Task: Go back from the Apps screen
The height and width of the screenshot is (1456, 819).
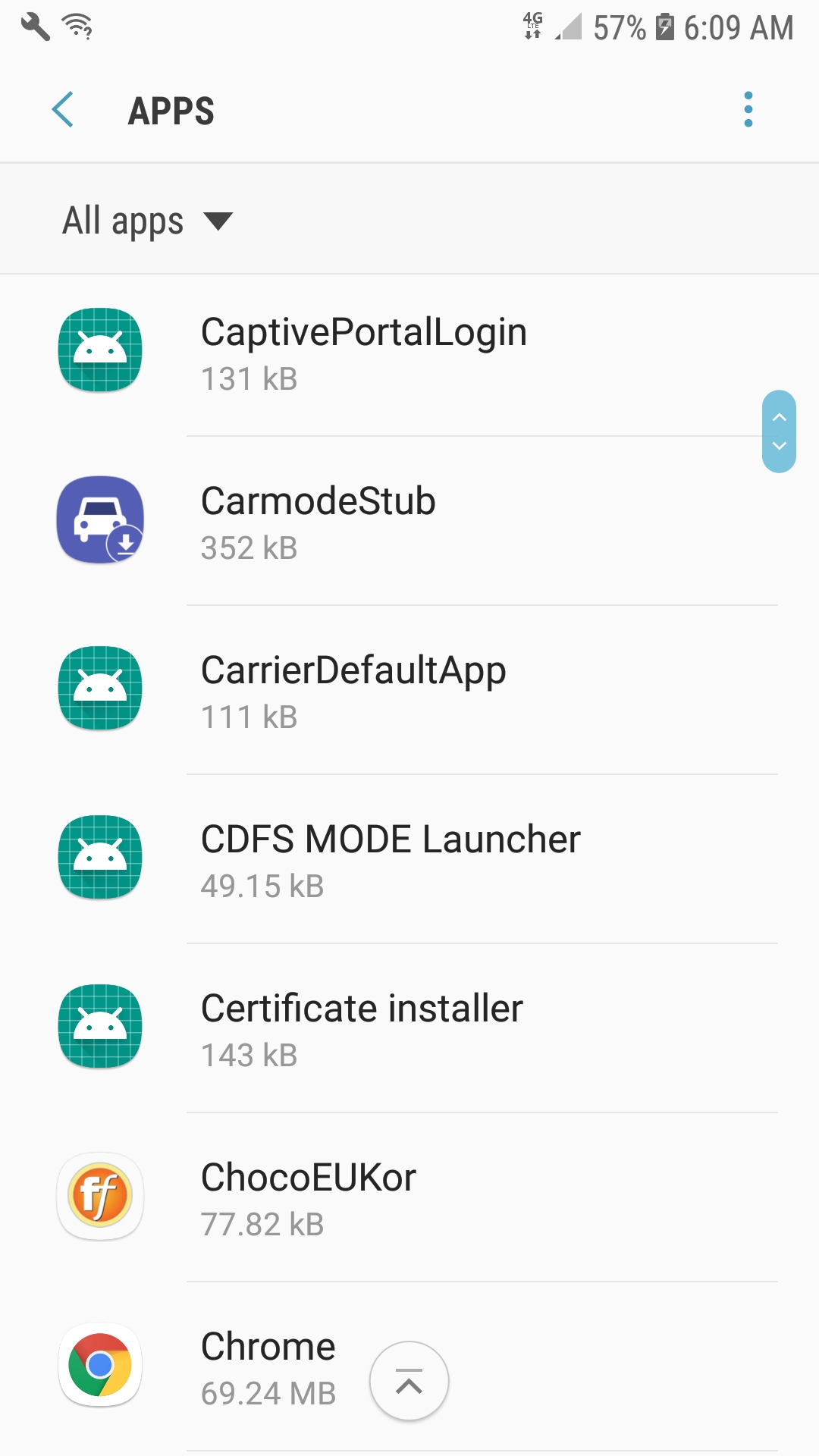Action: tap(62, 110)
